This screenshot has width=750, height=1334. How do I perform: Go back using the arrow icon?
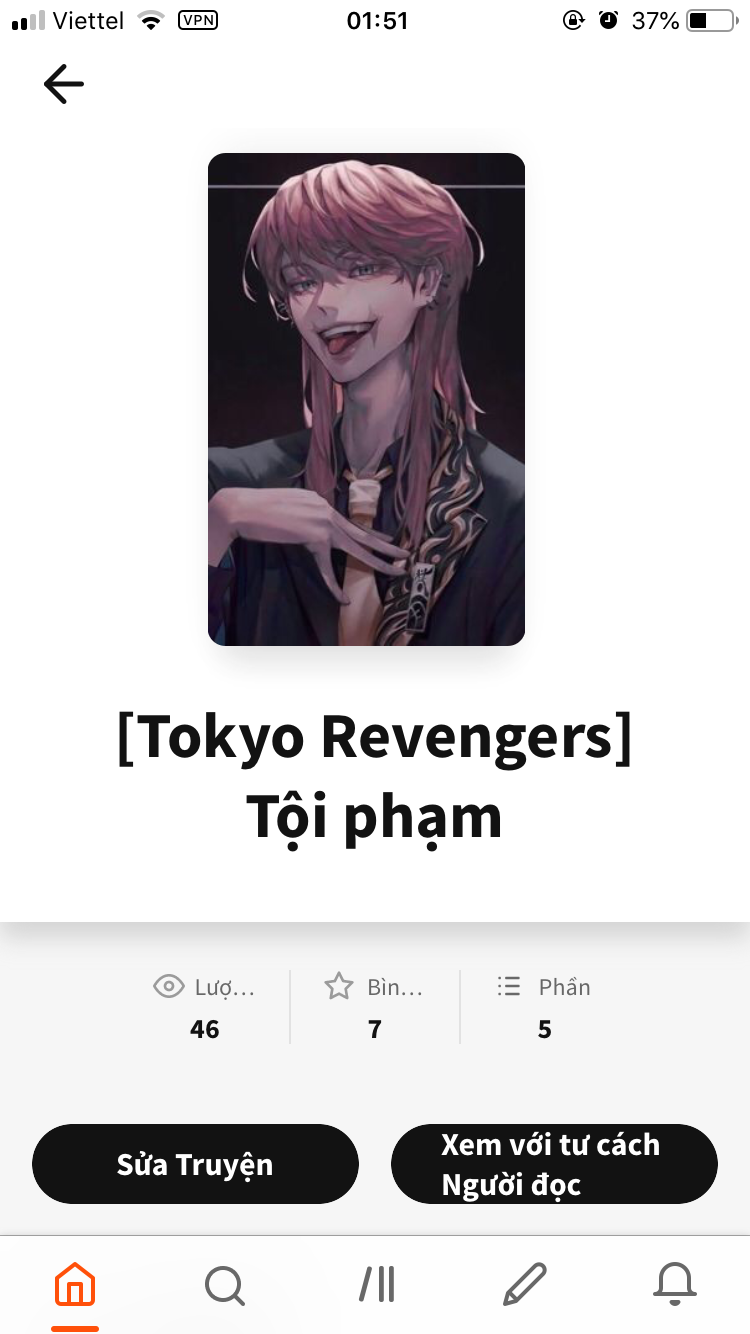pyautogui.click(x=64, y=84)
